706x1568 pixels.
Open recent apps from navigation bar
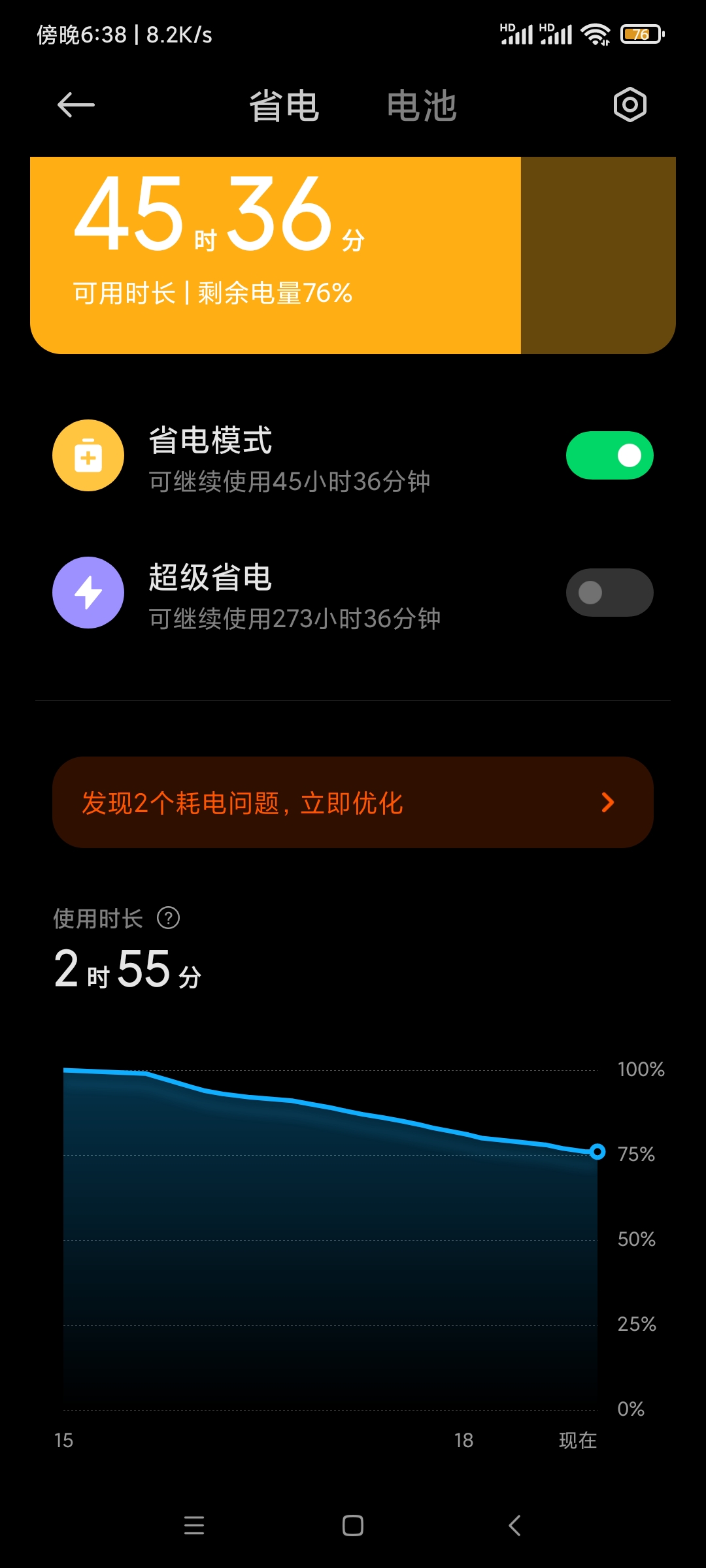[194, 1526]
